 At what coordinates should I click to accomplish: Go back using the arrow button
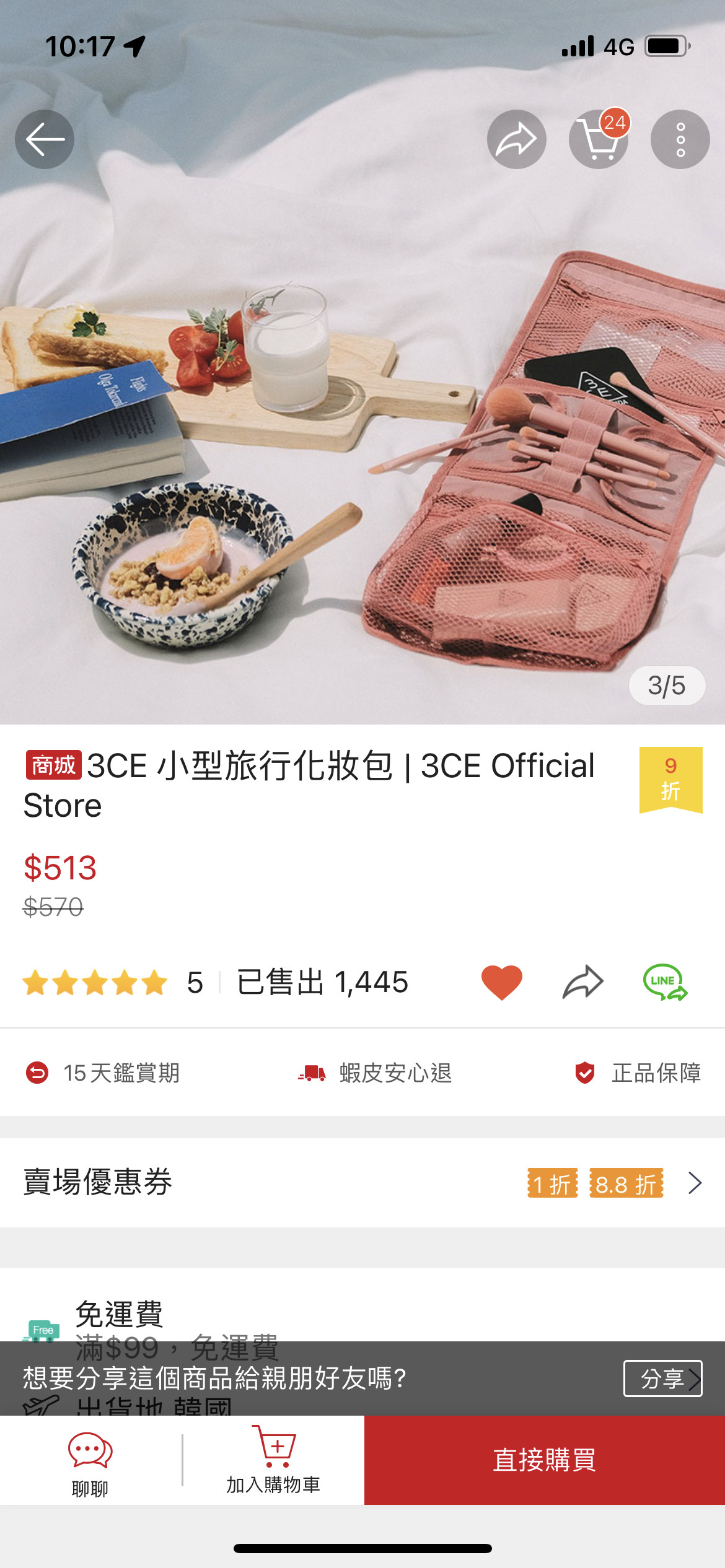[x=45, y=139]
